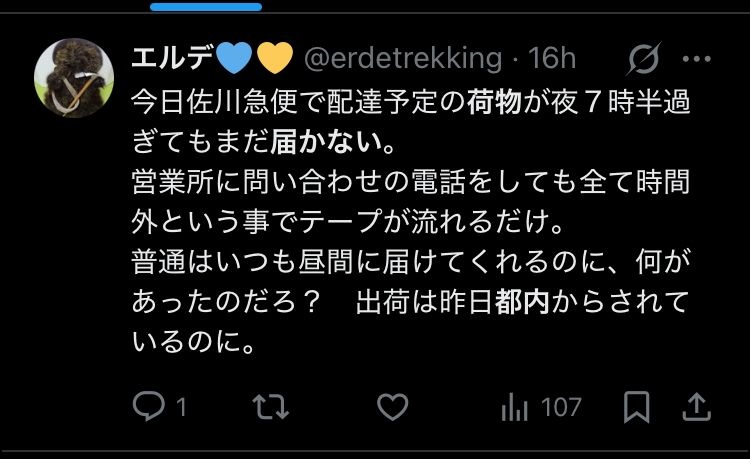Like エルデ's post

coord(392,407)
